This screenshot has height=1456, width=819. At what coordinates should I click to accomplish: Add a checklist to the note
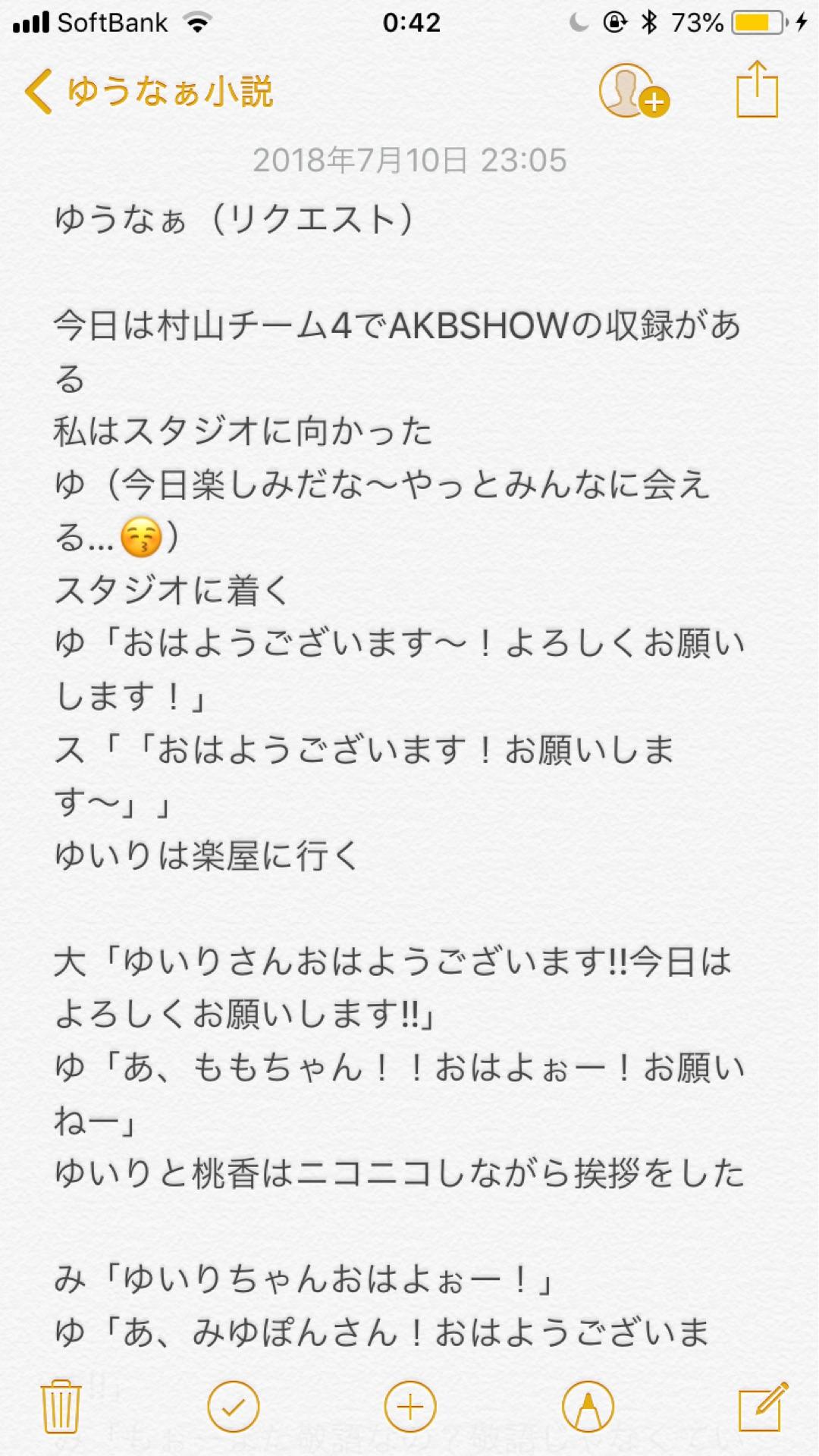(x=233, y=1407)
